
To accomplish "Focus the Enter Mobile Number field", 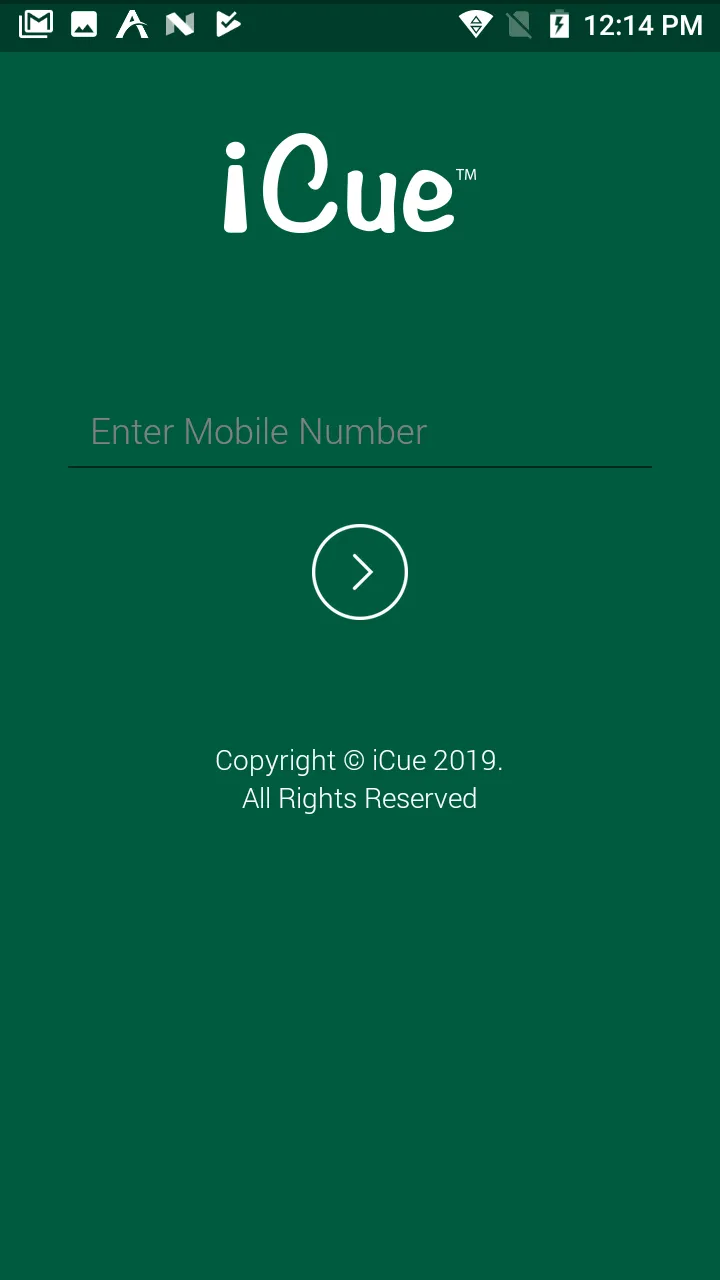I will coord(360,432).
